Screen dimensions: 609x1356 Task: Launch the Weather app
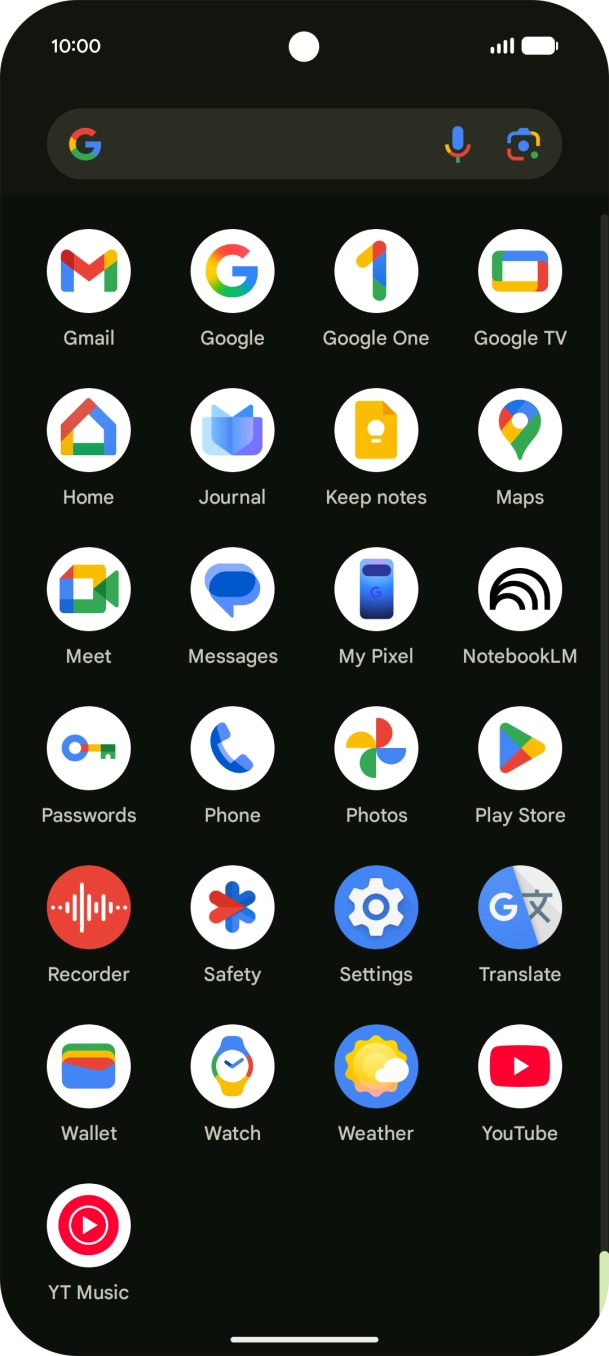point(376,1067)
